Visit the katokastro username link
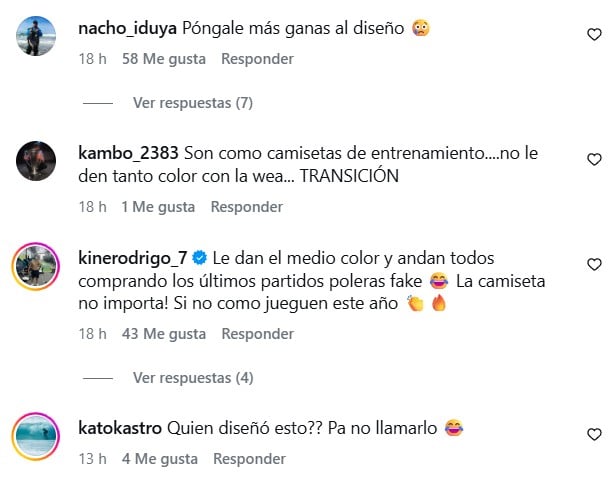 [x=118, y=428]
